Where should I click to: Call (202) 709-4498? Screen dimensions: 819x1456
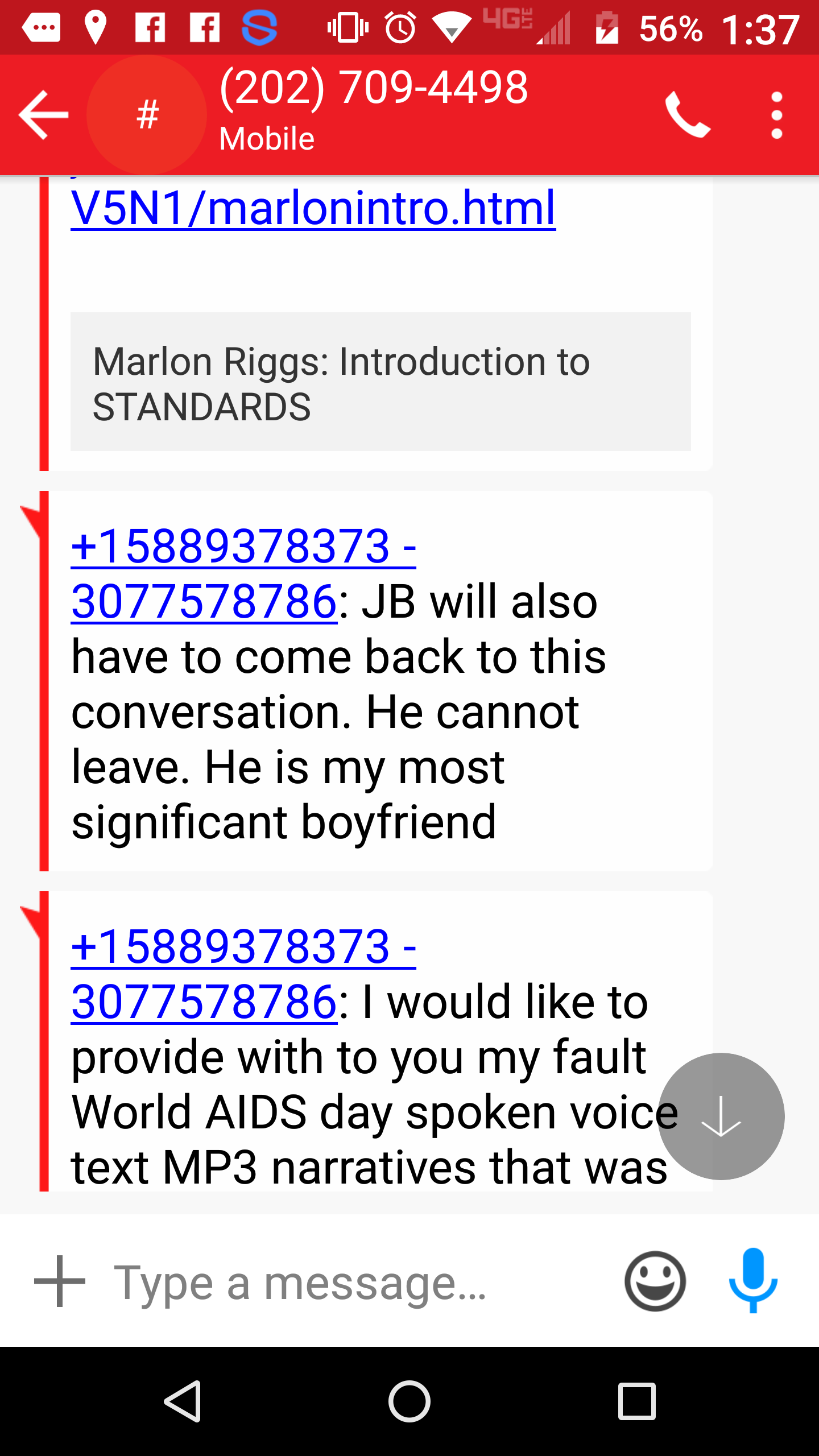pyautogui.click(x=688, y=114)
